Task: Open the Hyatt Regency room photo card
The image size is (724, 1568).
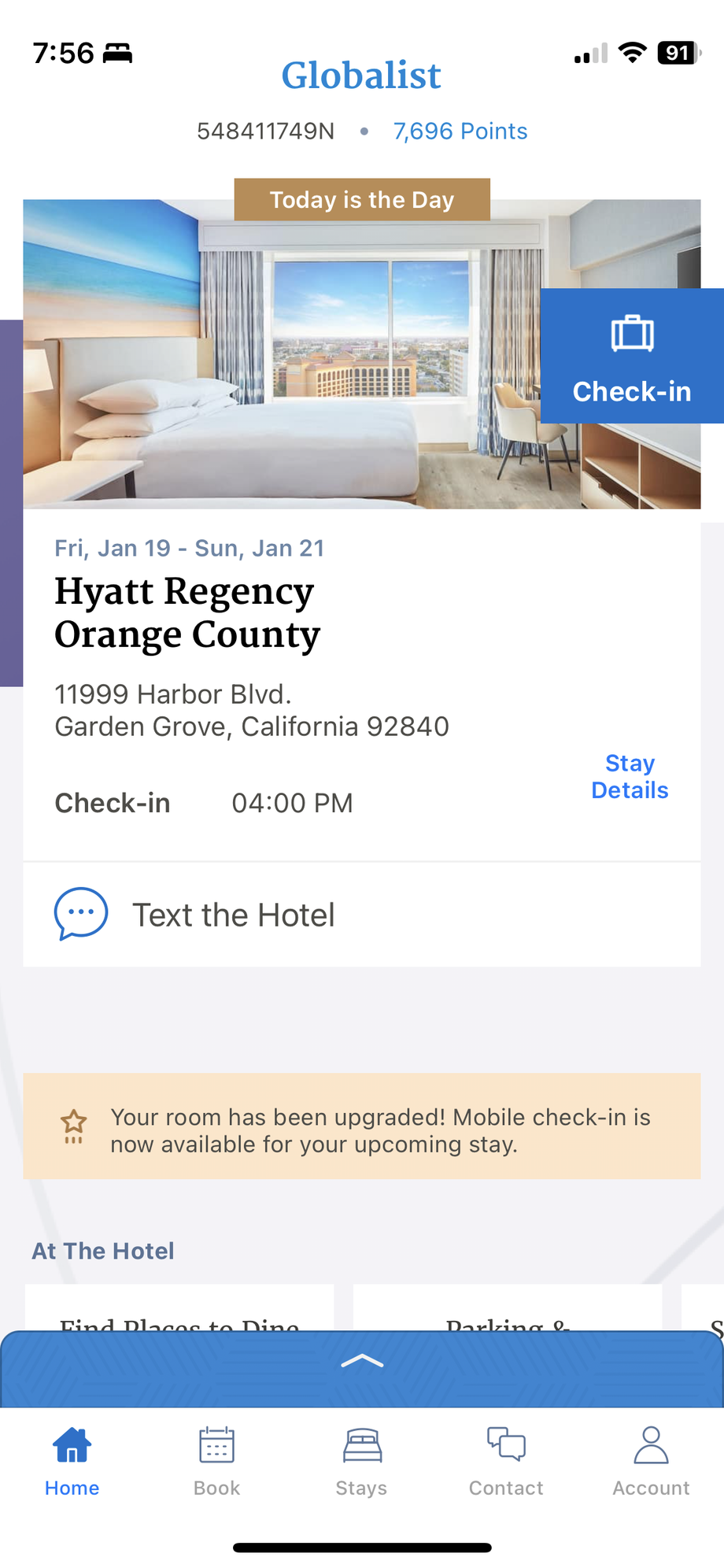Action: (282, 354)
